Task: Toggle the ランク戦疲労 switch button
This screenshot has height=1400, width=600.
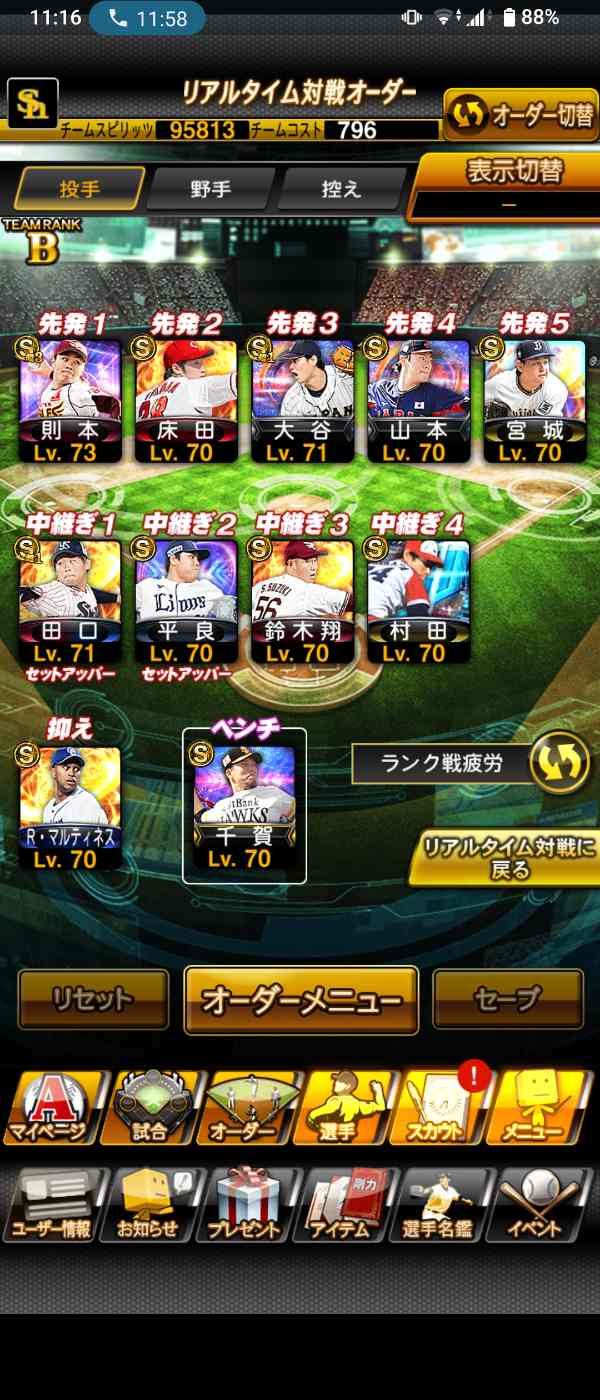Action: 560,765
